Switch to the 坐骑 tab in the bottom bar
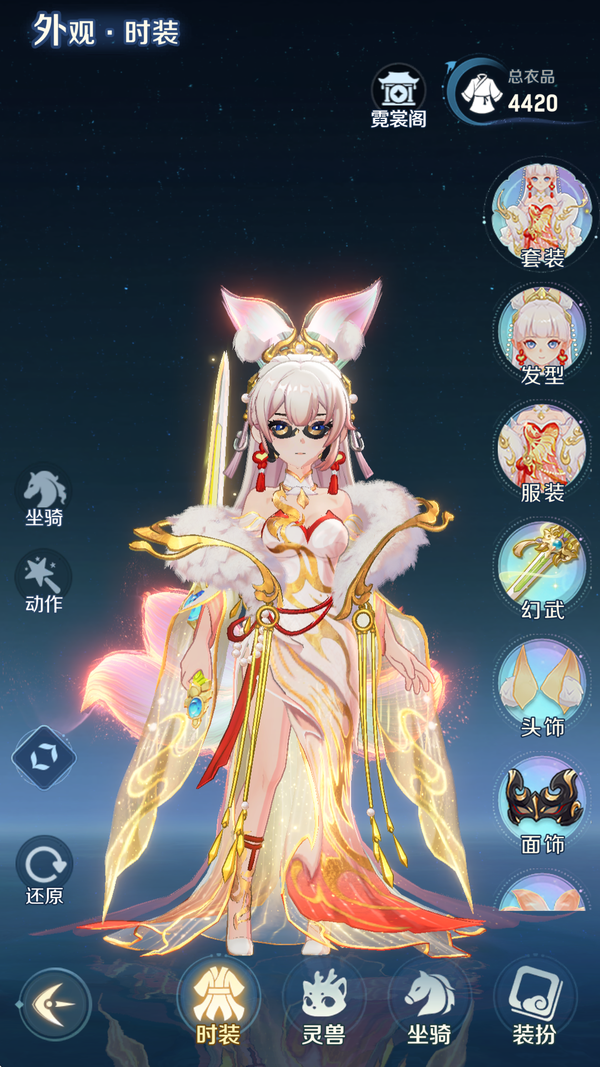Image resolution: width=600 pixels, height=1067 pixels. click(429, 1003)
